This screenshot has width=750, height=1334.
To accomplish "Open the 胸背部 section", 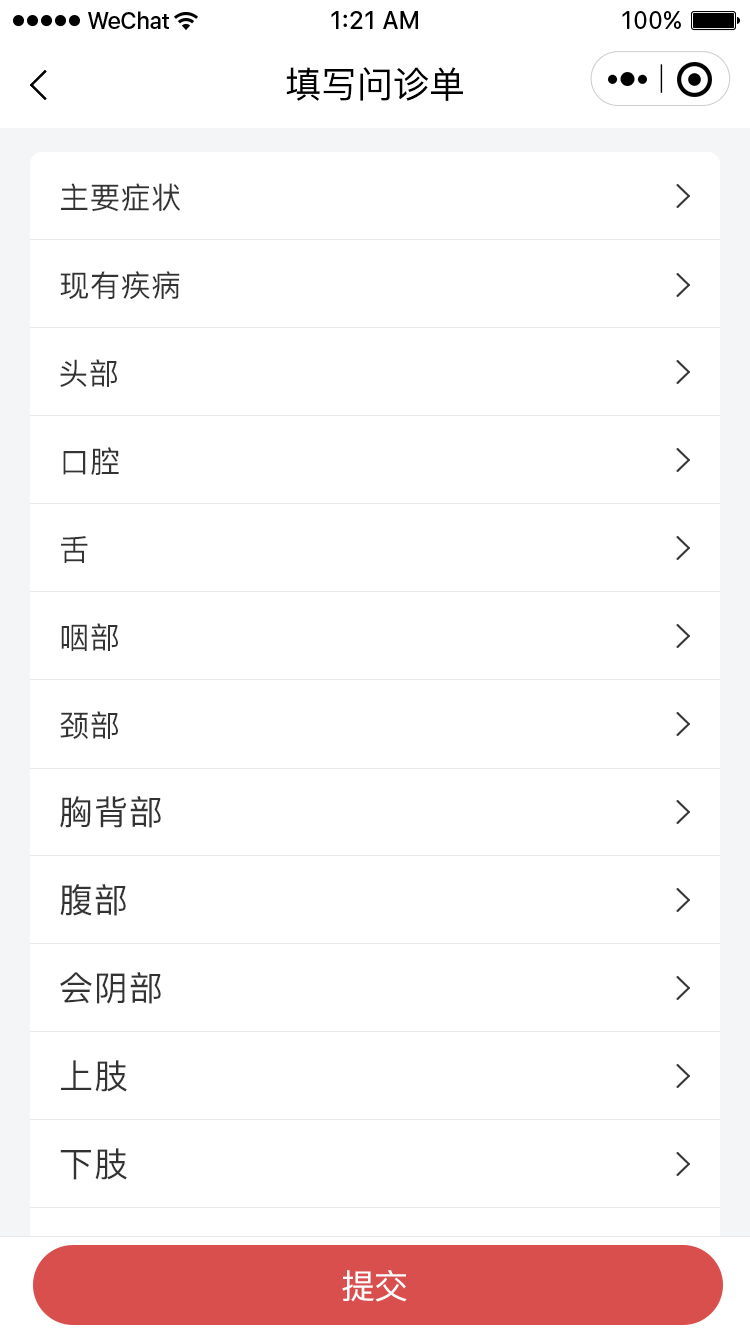I will pyautogui.click(x=375, y=812).
